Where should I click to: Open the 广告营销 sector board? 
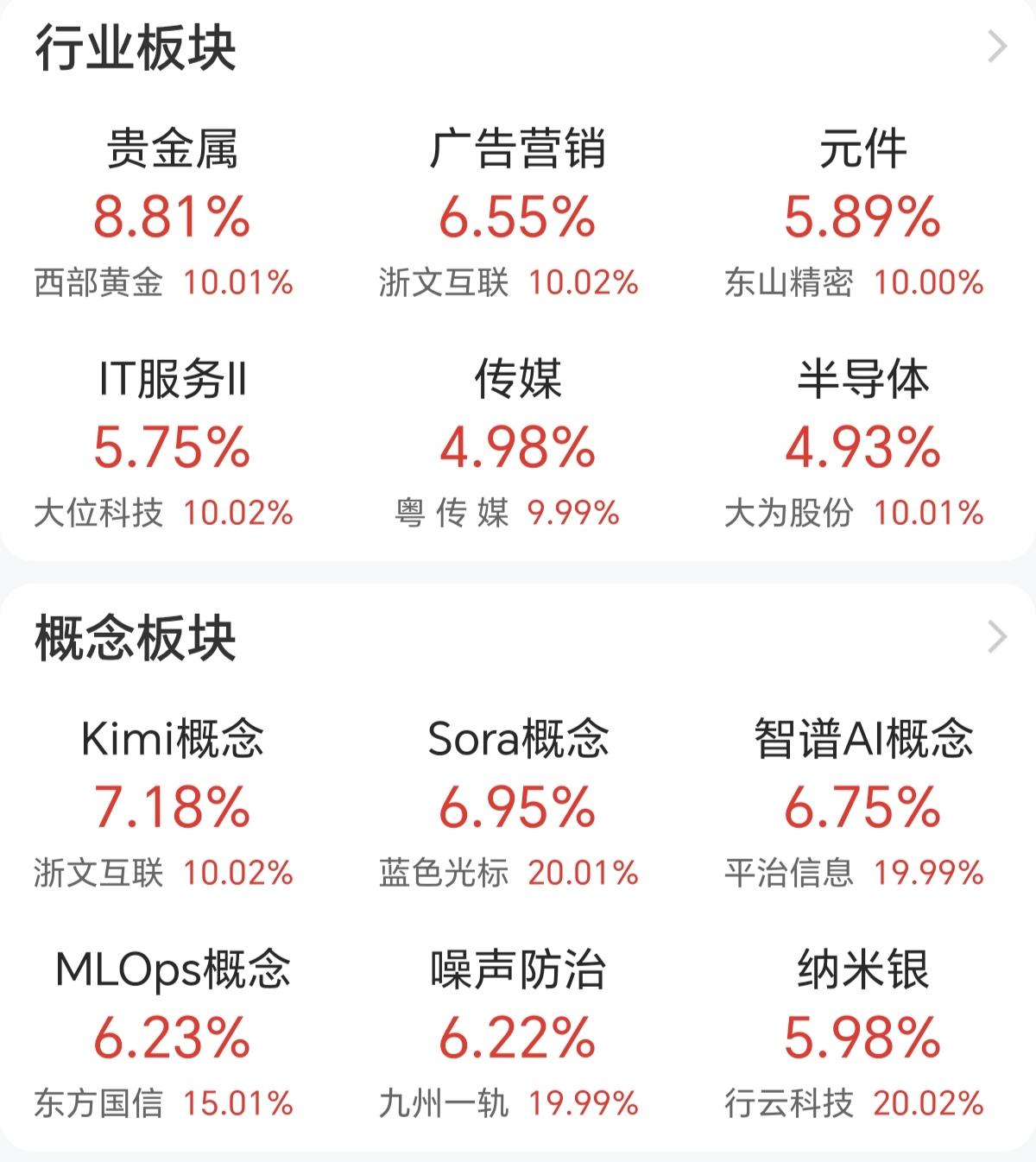click(x=518, y=148)
